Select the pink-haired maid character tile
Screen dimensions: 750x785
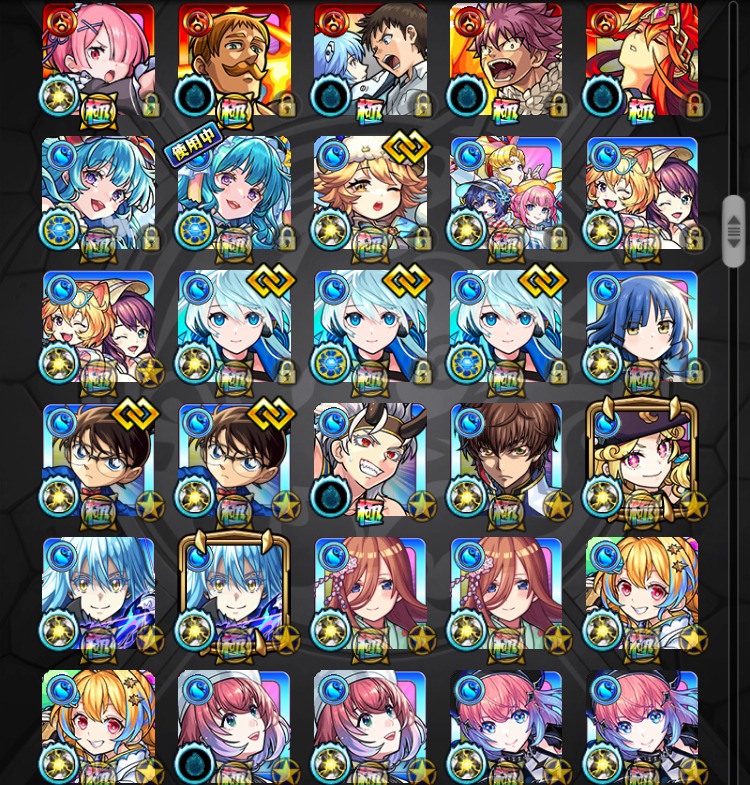98,60
